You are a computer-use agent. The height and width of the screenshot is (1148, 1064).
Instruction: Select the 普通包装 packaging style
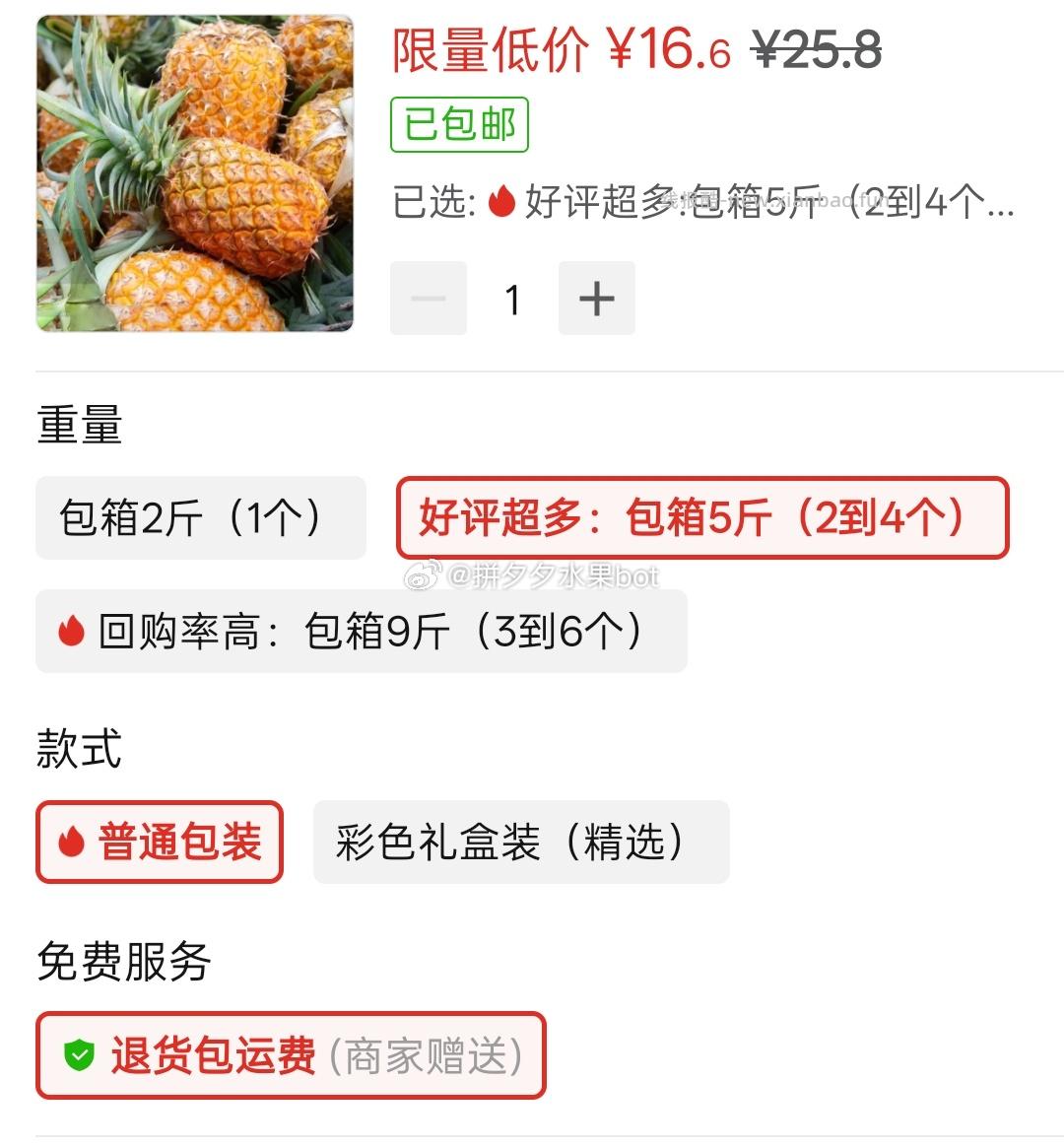click(158, 843)
